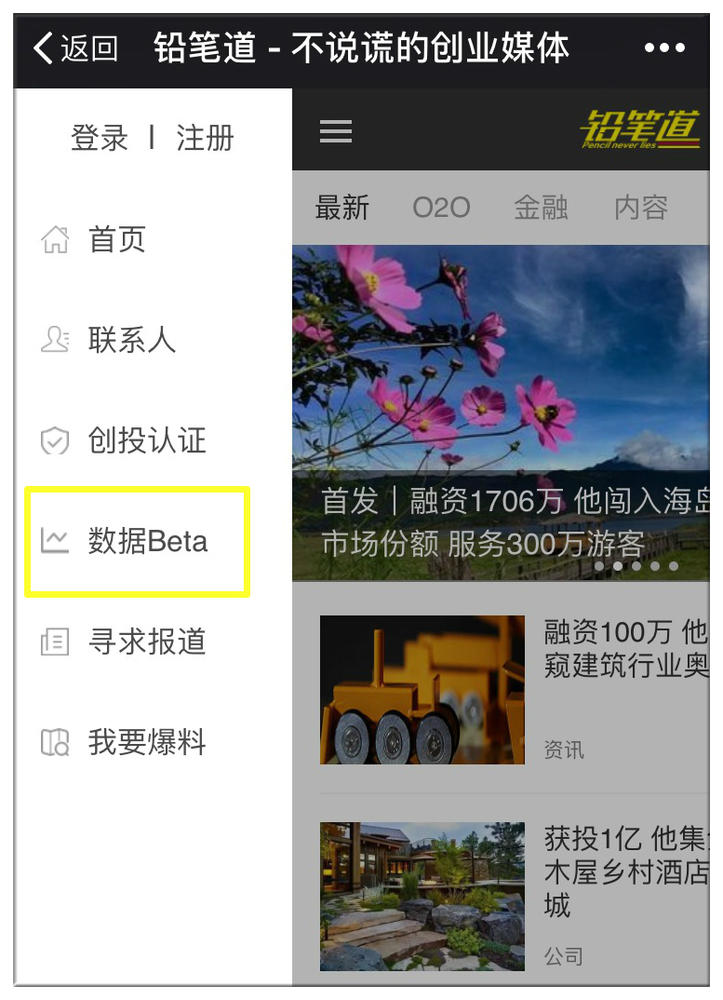Viewport: 723px width, 1000px height.
Task: Toggle the hamburger drawer button
Action: [x=336, y=132]
